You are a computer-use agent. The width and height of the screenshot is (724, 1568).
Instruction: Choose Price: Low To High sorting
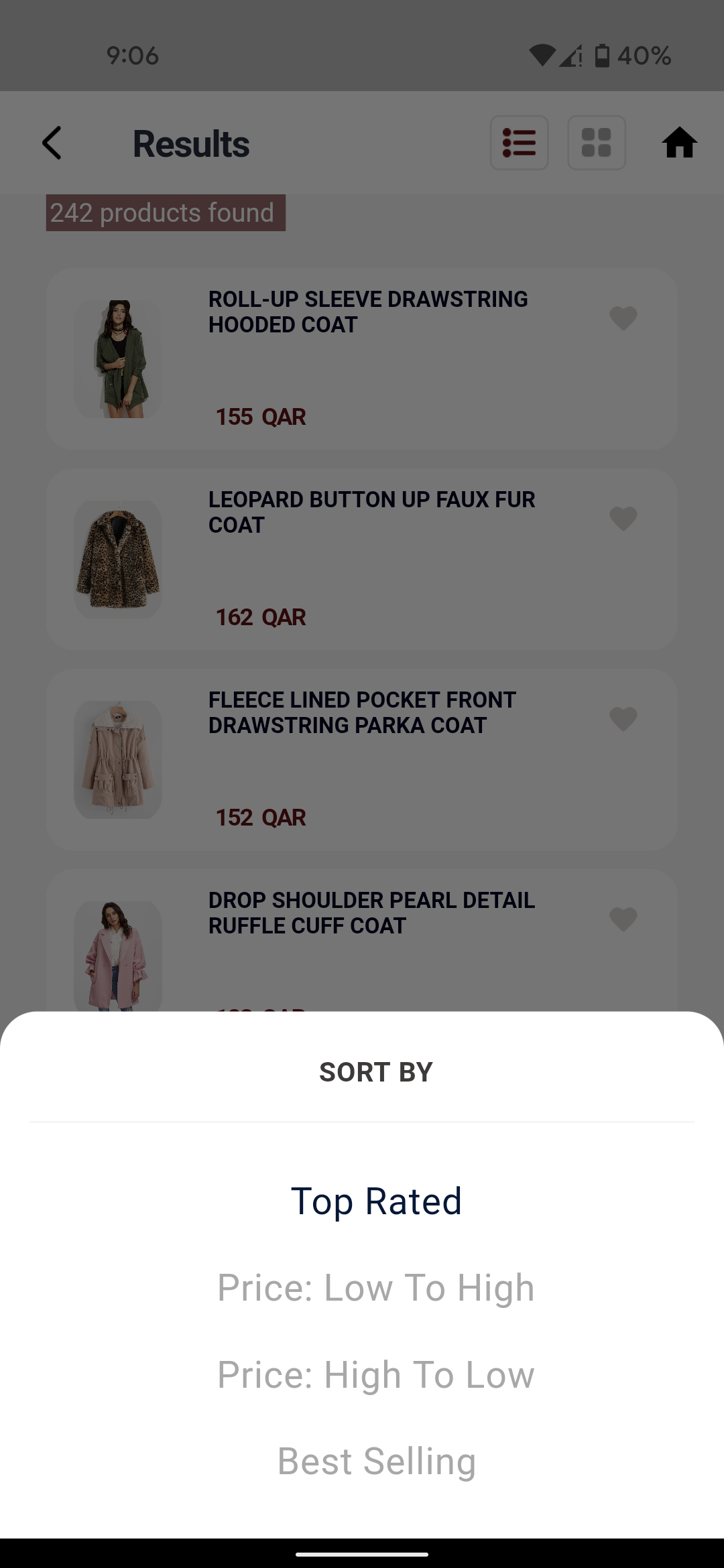[x=376, y=1288]
